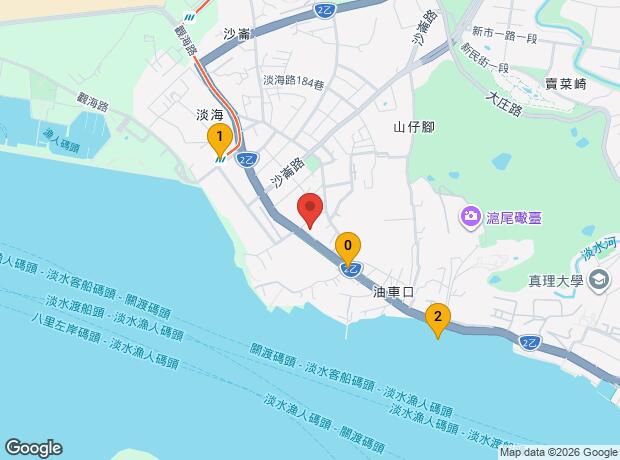The width and height of the screenshot is (620, 460).
Task: Tap the red location pin
Action: (310, 210)
